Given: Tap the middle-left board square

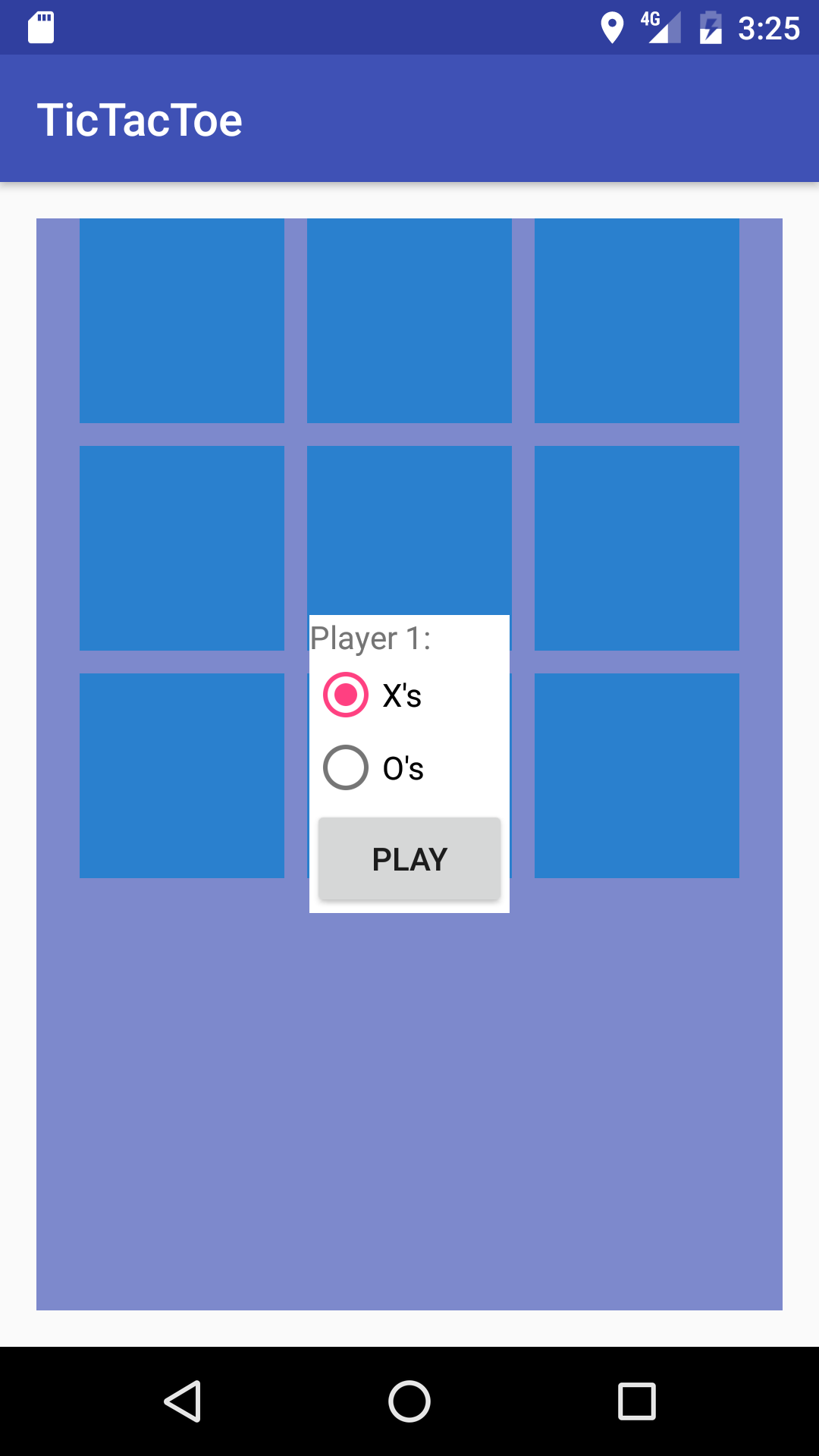Looking at the screenshot, I should coord(182,548).
